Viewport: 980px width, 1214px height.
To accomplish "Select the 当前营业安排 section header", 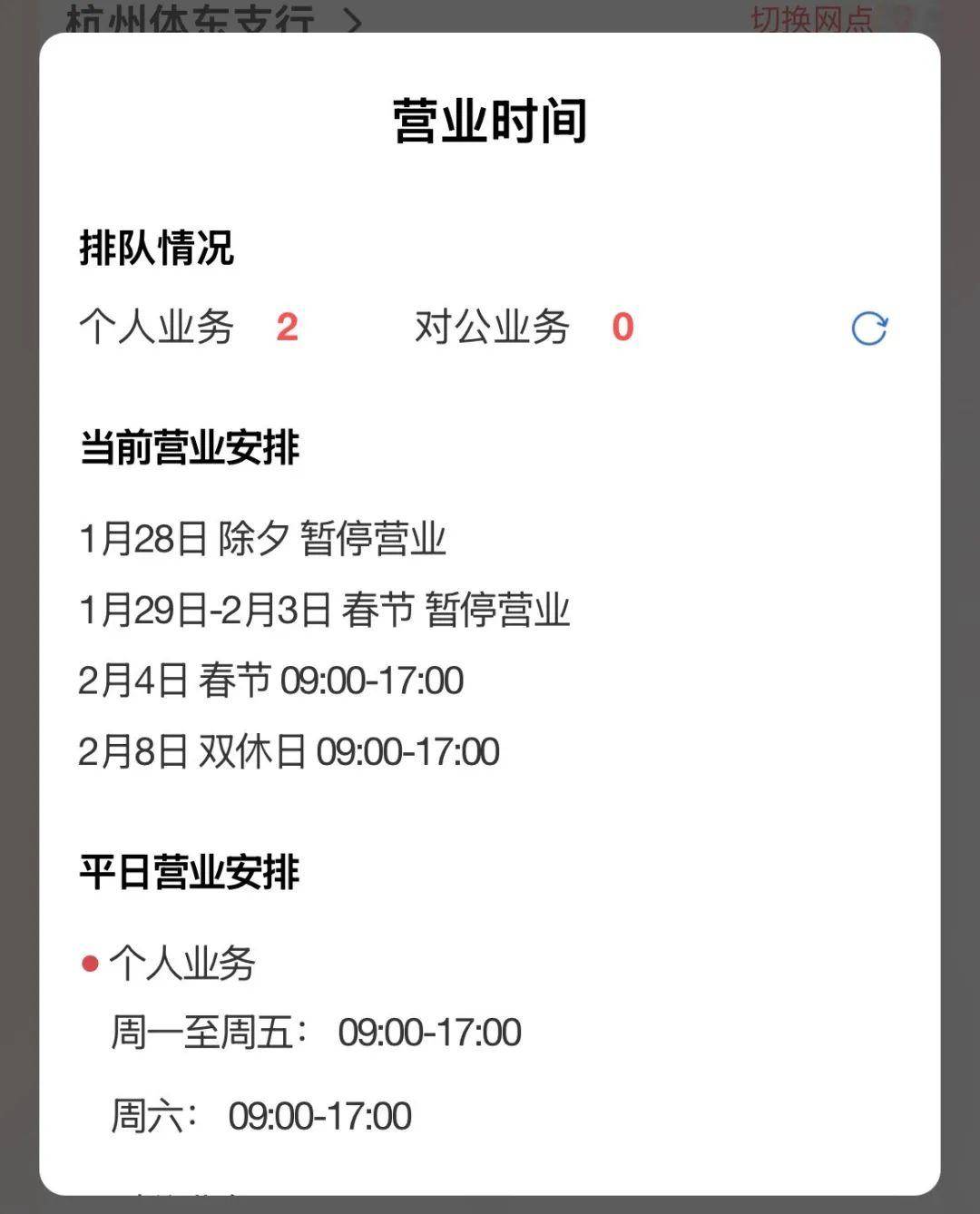I will (x=192, y=446).
